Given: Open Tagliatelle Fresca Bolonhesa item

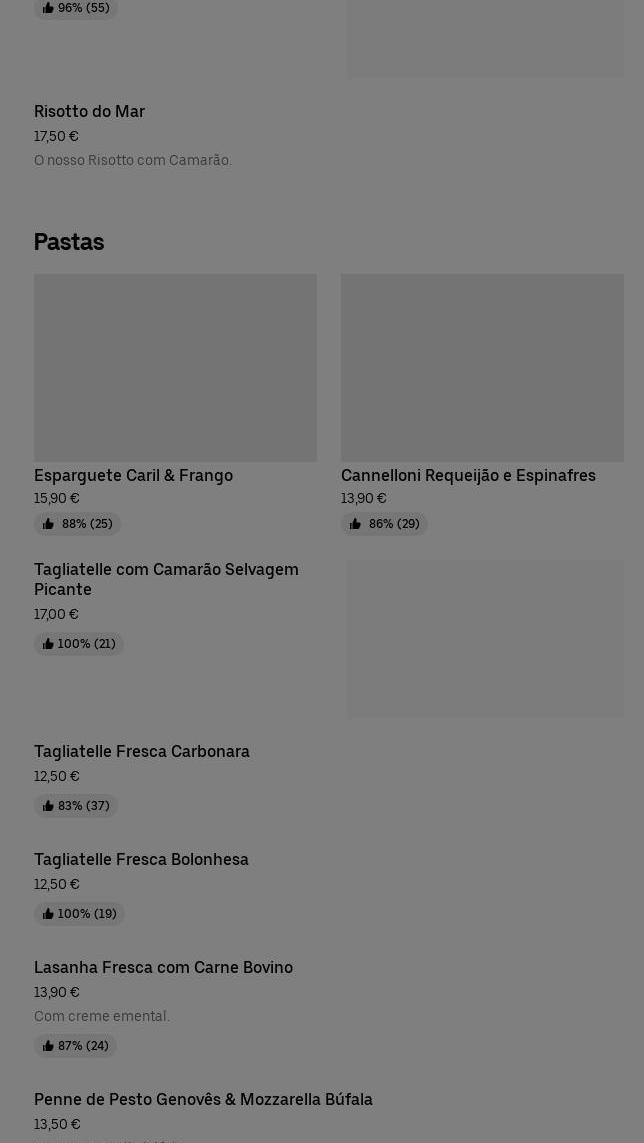Looking at the screenshot, I should point(141,860).
